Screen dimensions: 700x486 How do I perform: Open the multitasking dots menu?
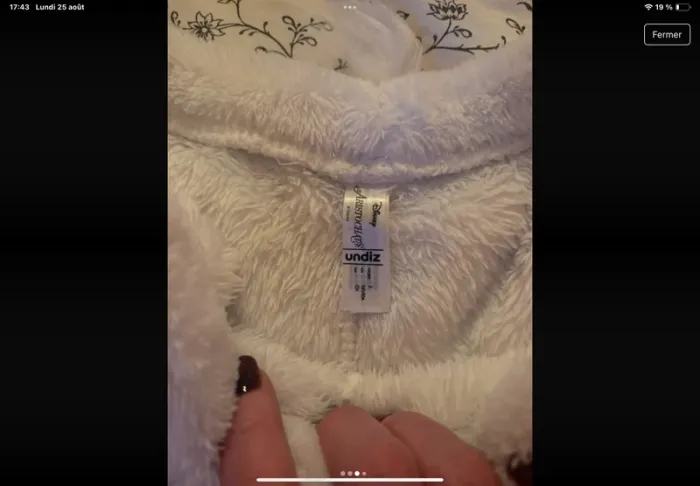coord(350,7)
